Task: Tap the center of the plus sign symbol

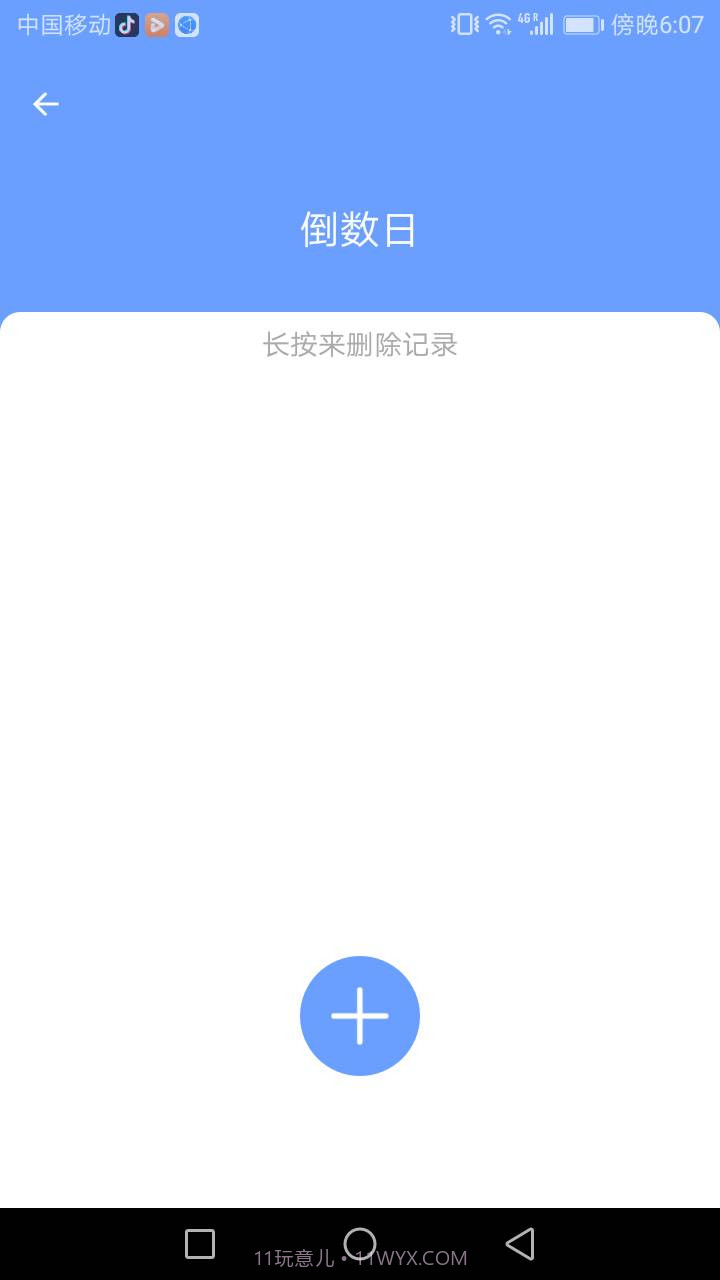Action: (360, 1016)
